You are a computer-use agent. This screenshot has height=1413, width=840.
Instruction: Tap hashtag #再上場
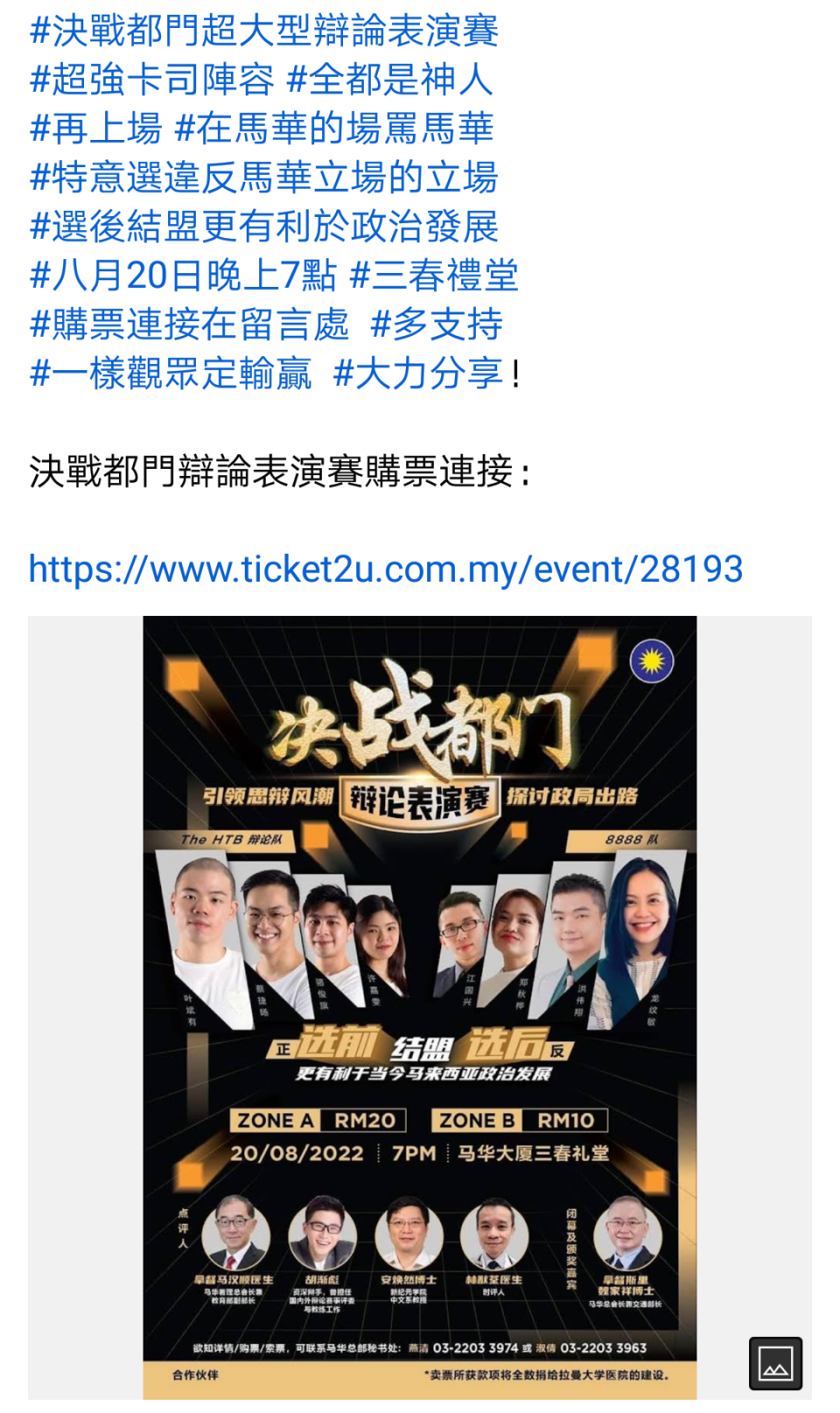[x=95, y=129]
